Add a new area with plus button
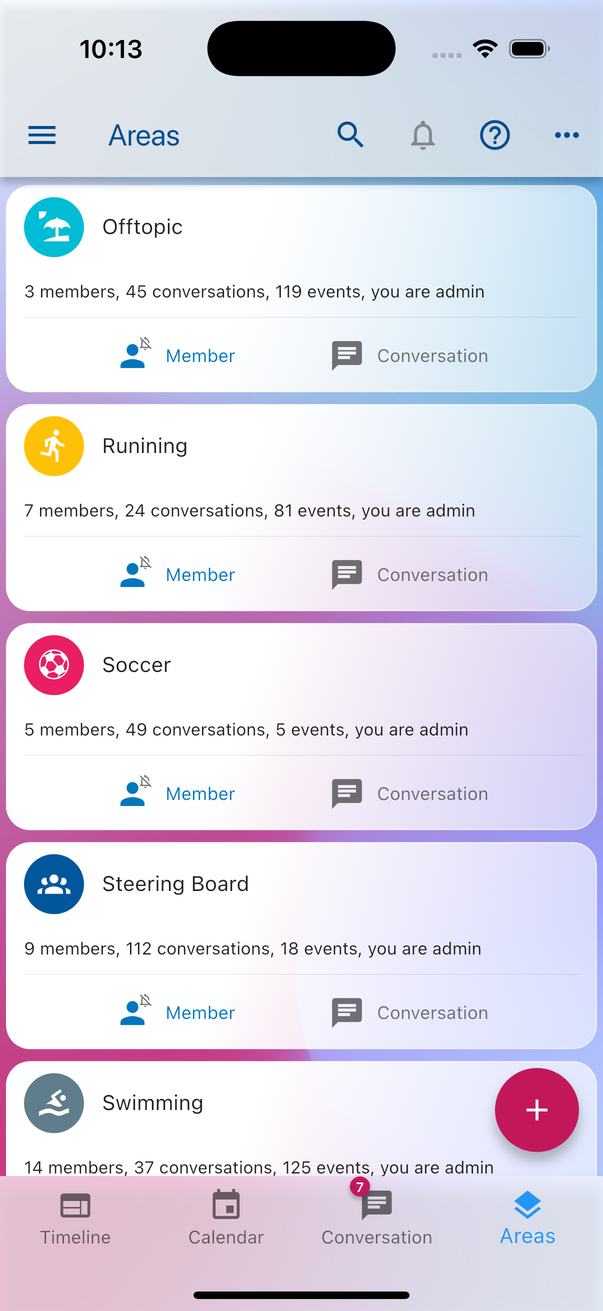Image resolution: width=603 pixels, height=1311 pixels. pyautogui.click(x=537, y=1110)
